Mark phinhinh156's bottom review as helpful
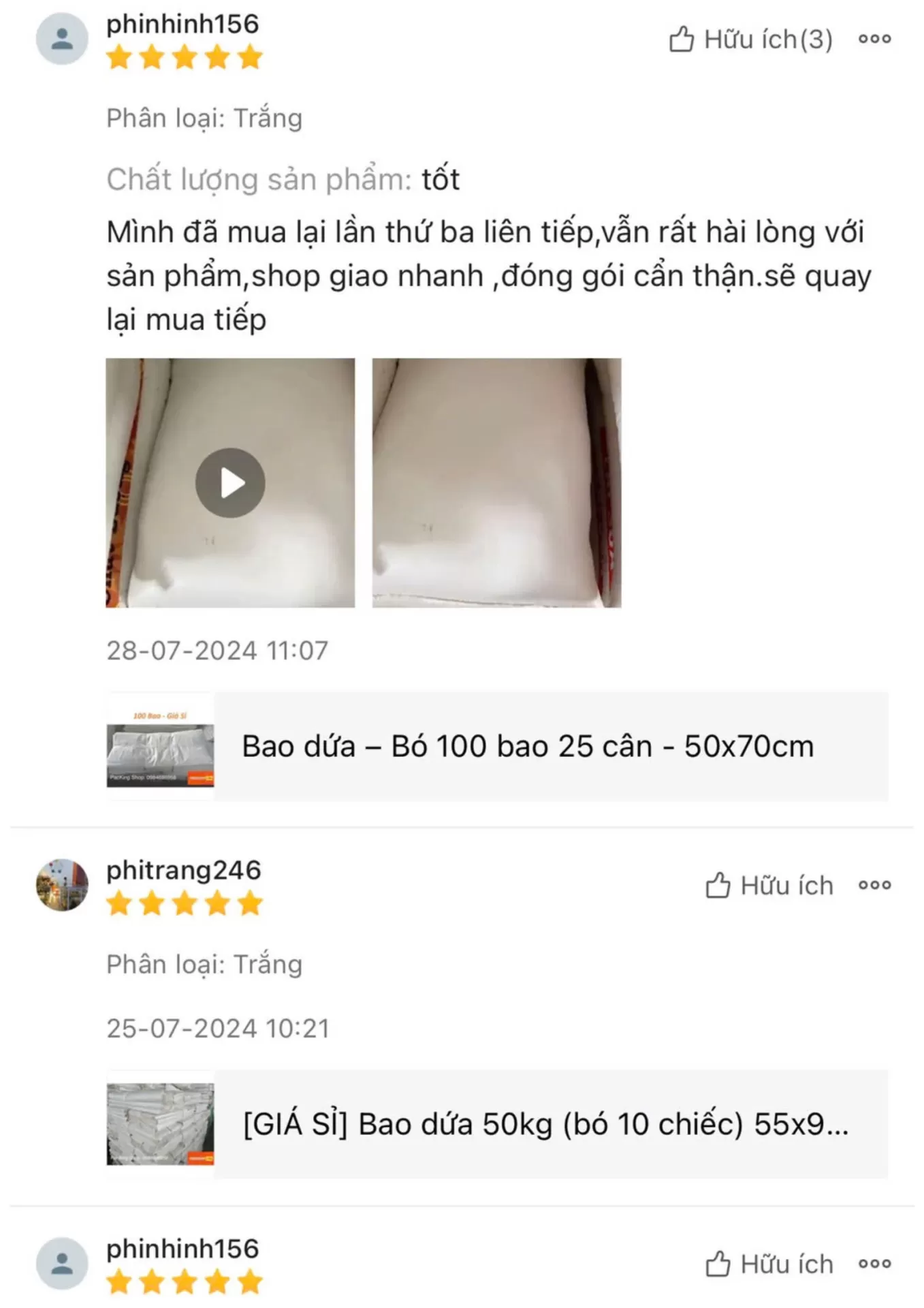The height and width of the screenshot is (1308, 924). pos(769,1264)
